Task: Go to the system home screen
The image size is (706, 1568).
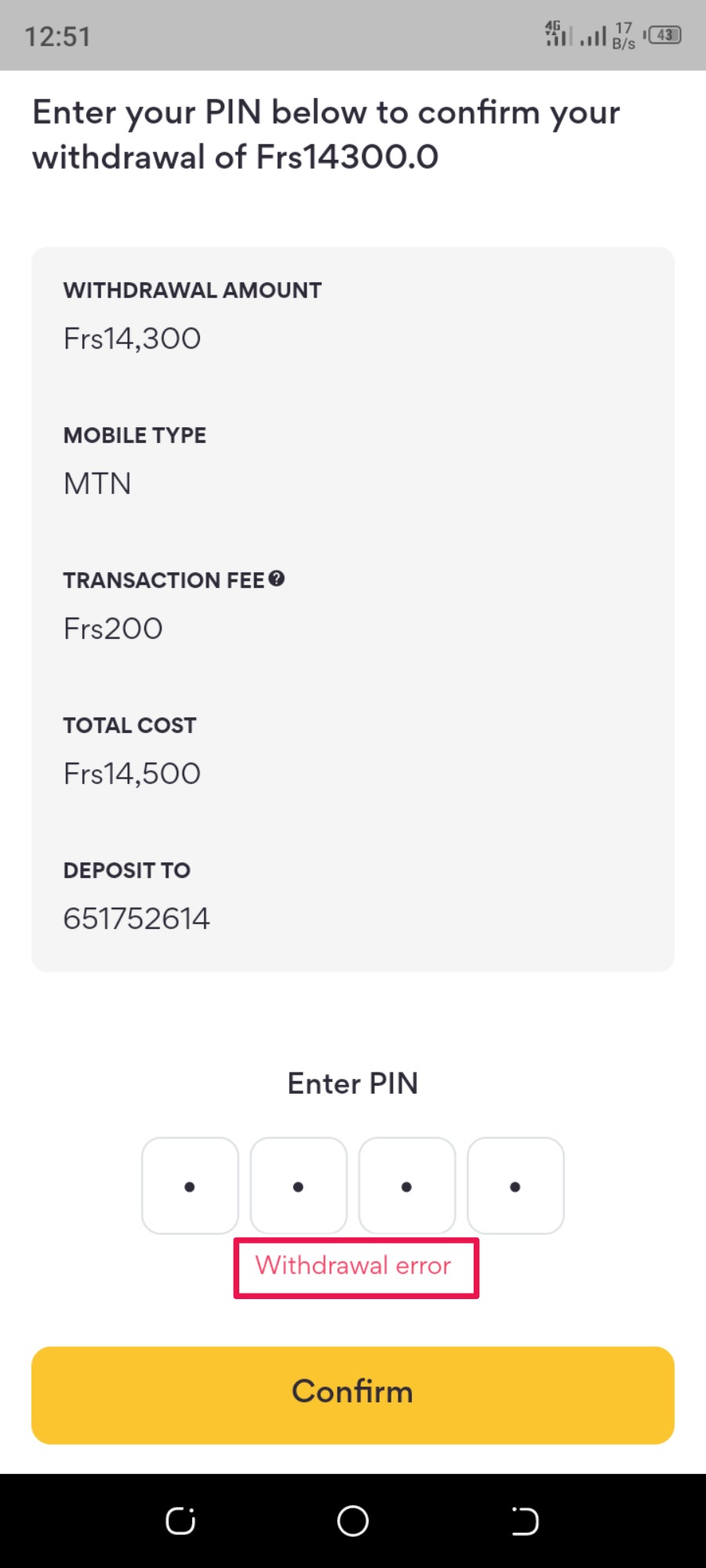Action: click(353, 1521)
